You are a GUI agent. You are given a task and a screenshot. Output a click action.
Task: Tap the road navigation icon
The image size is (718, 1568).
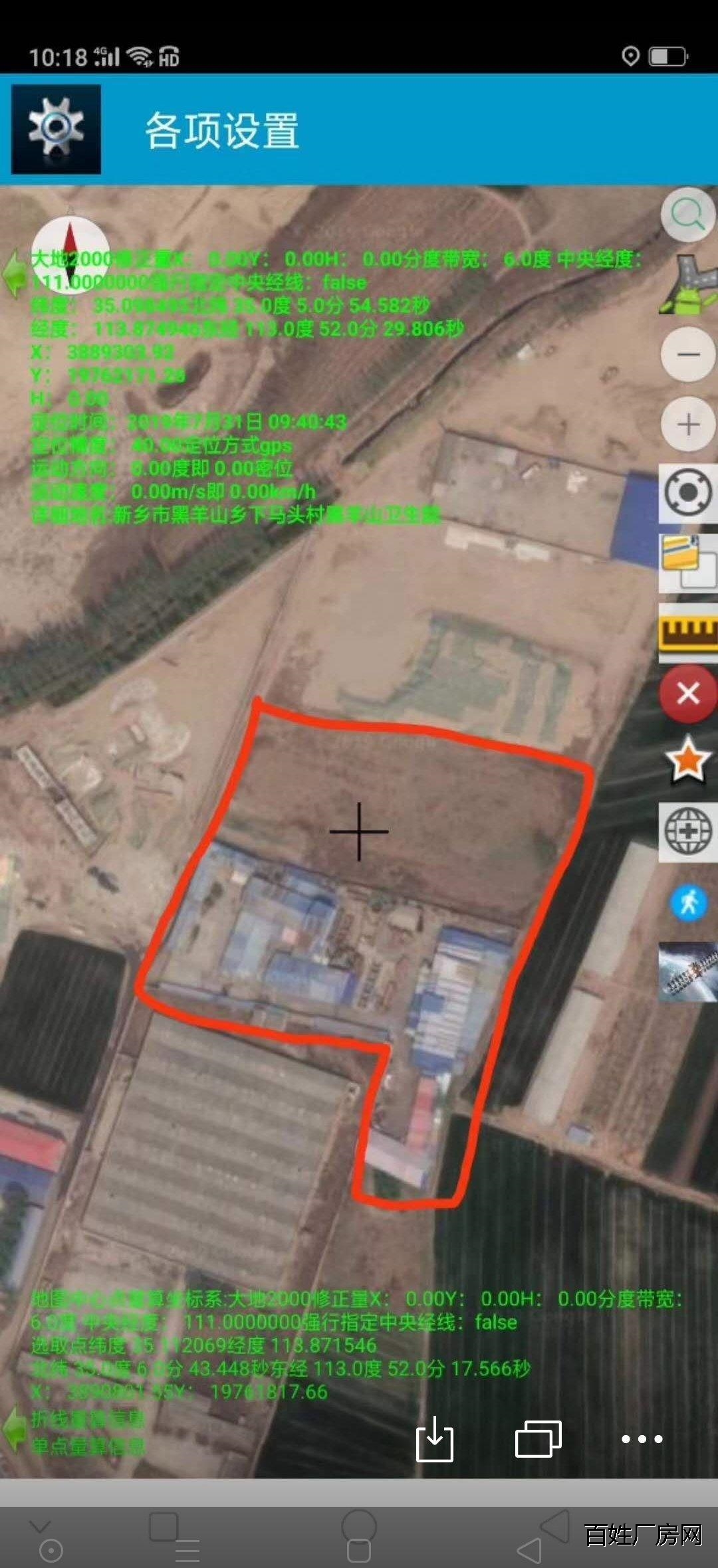pyautogui.click(x=688, y=285)
